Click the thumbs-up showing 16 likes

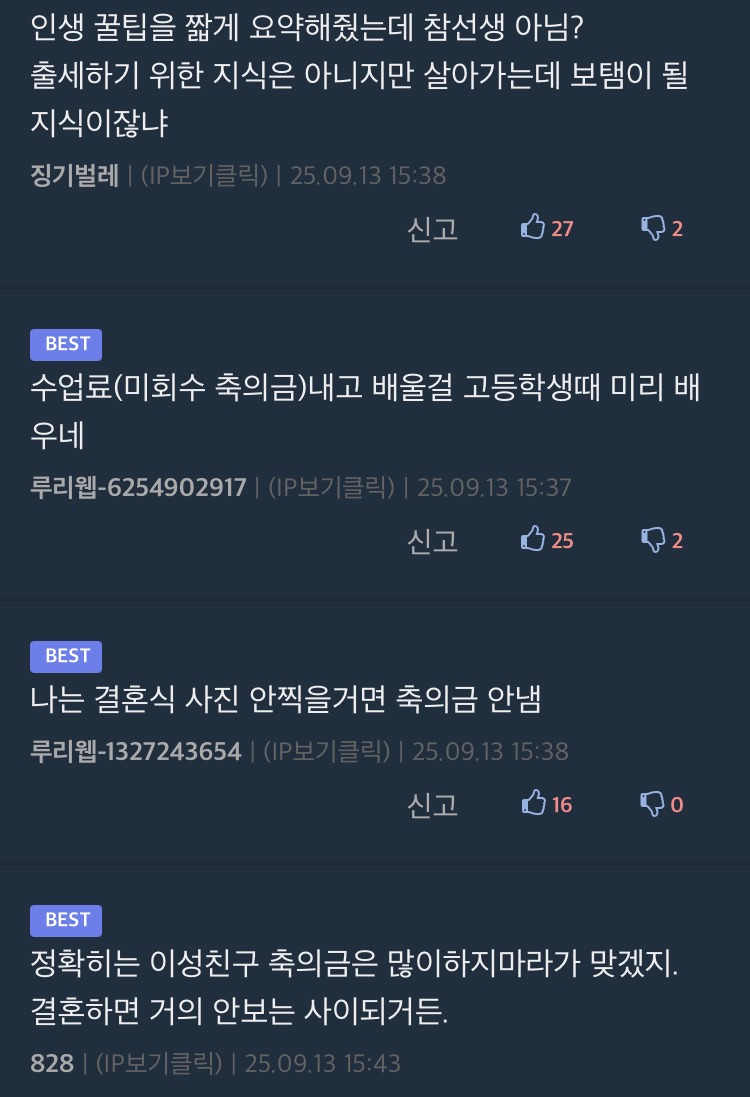(x=532, y=803)
